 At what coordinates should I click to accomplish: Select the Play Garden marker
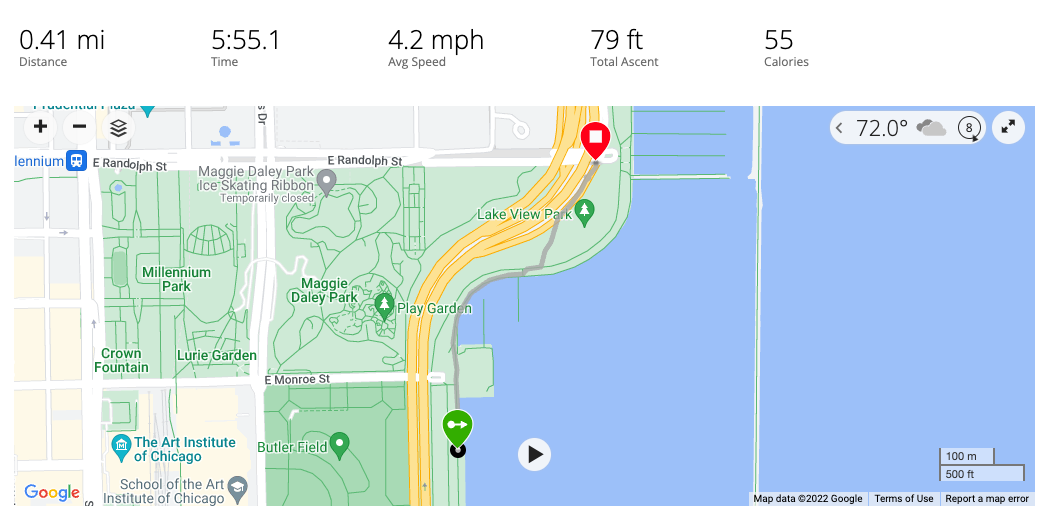click(x=384, y=305)
